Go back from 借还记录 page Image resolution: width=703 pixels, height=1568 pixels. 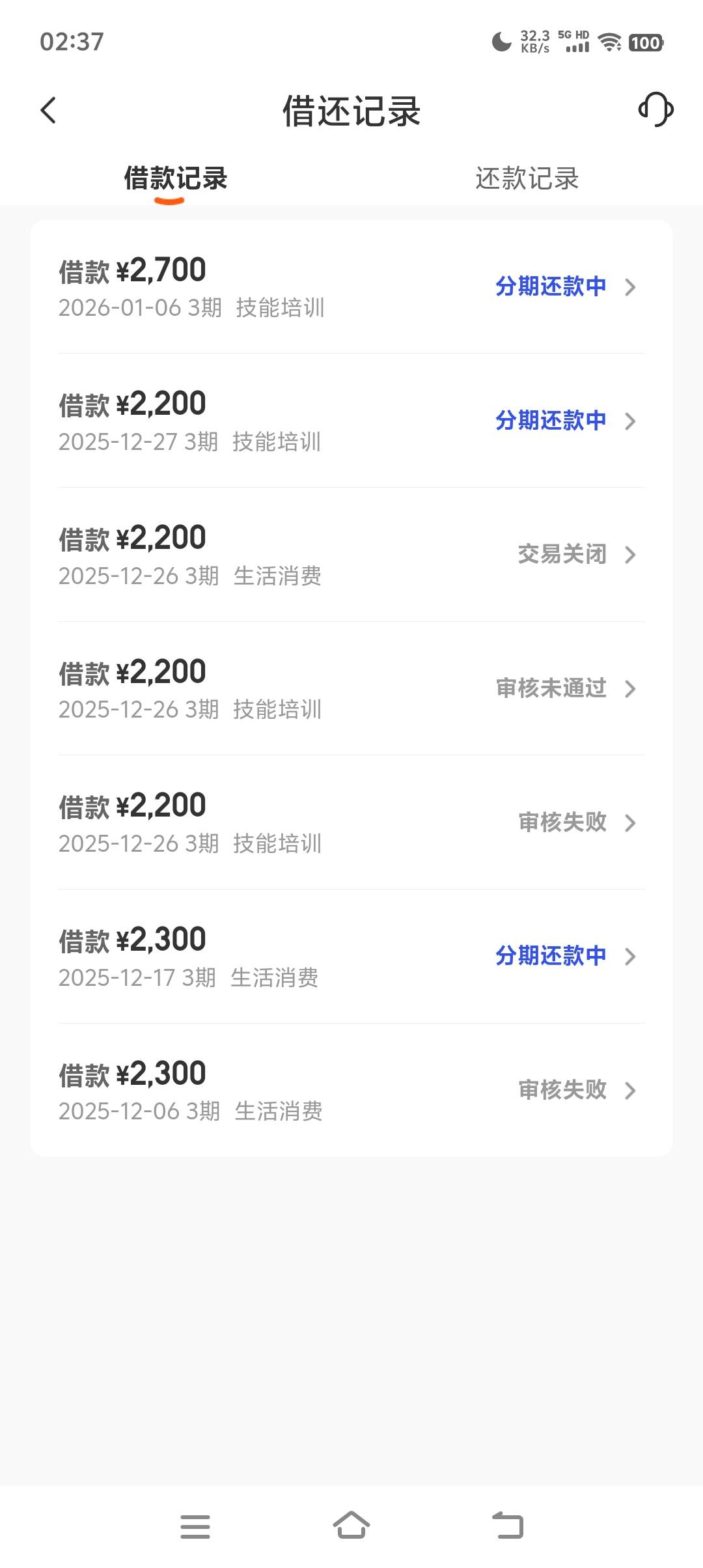tap(49, 110)
